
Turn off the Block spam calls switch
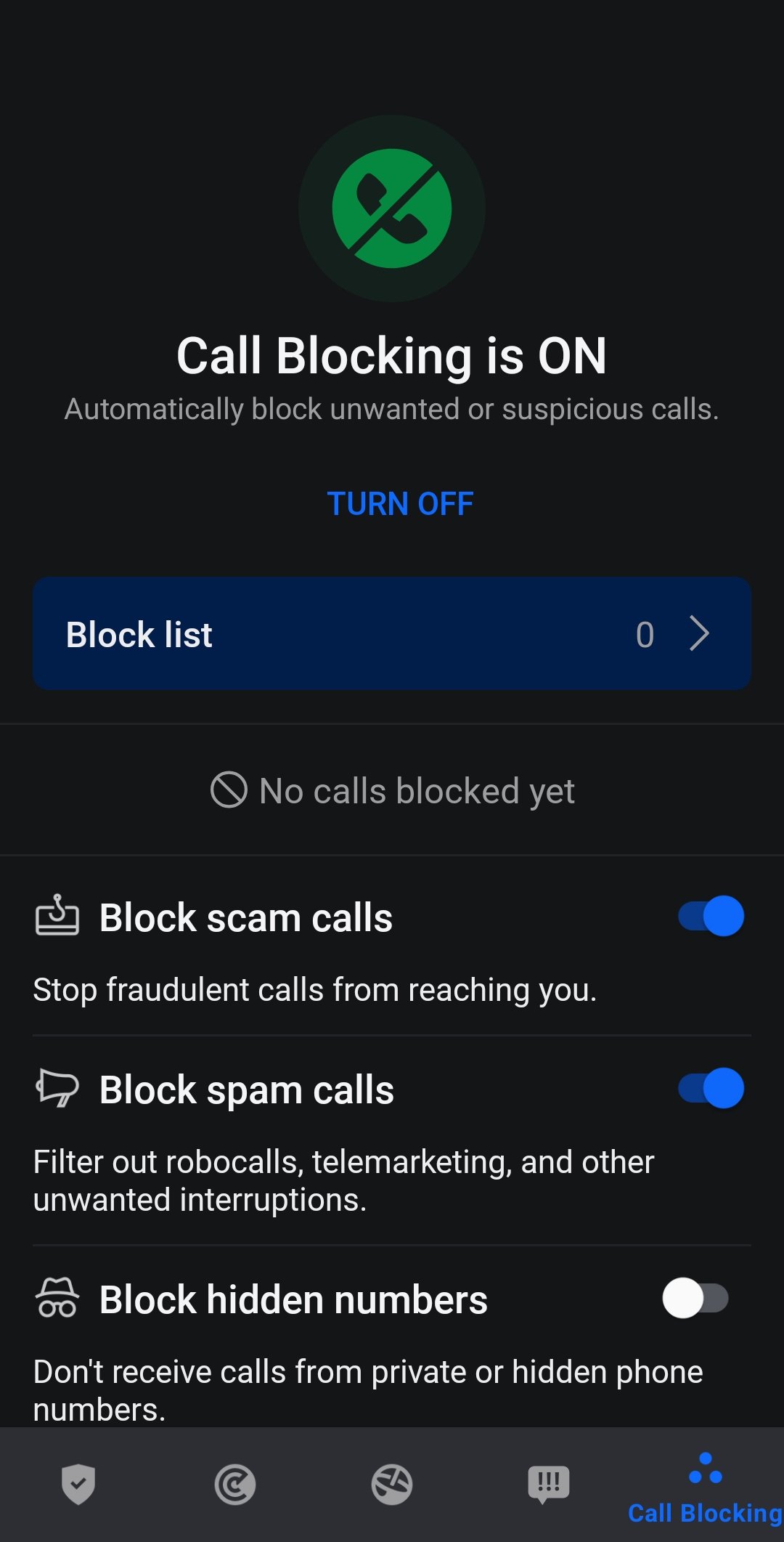(x=711, y=1088)
